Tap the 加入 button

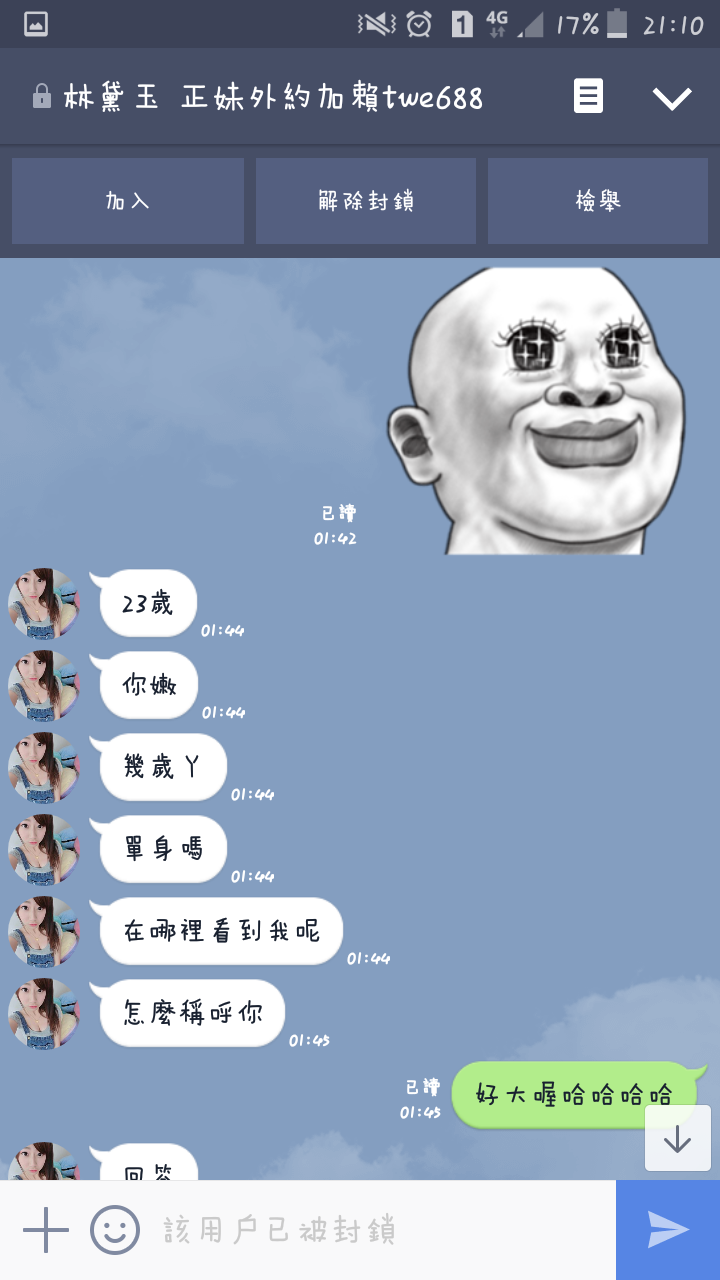[128, 201]
